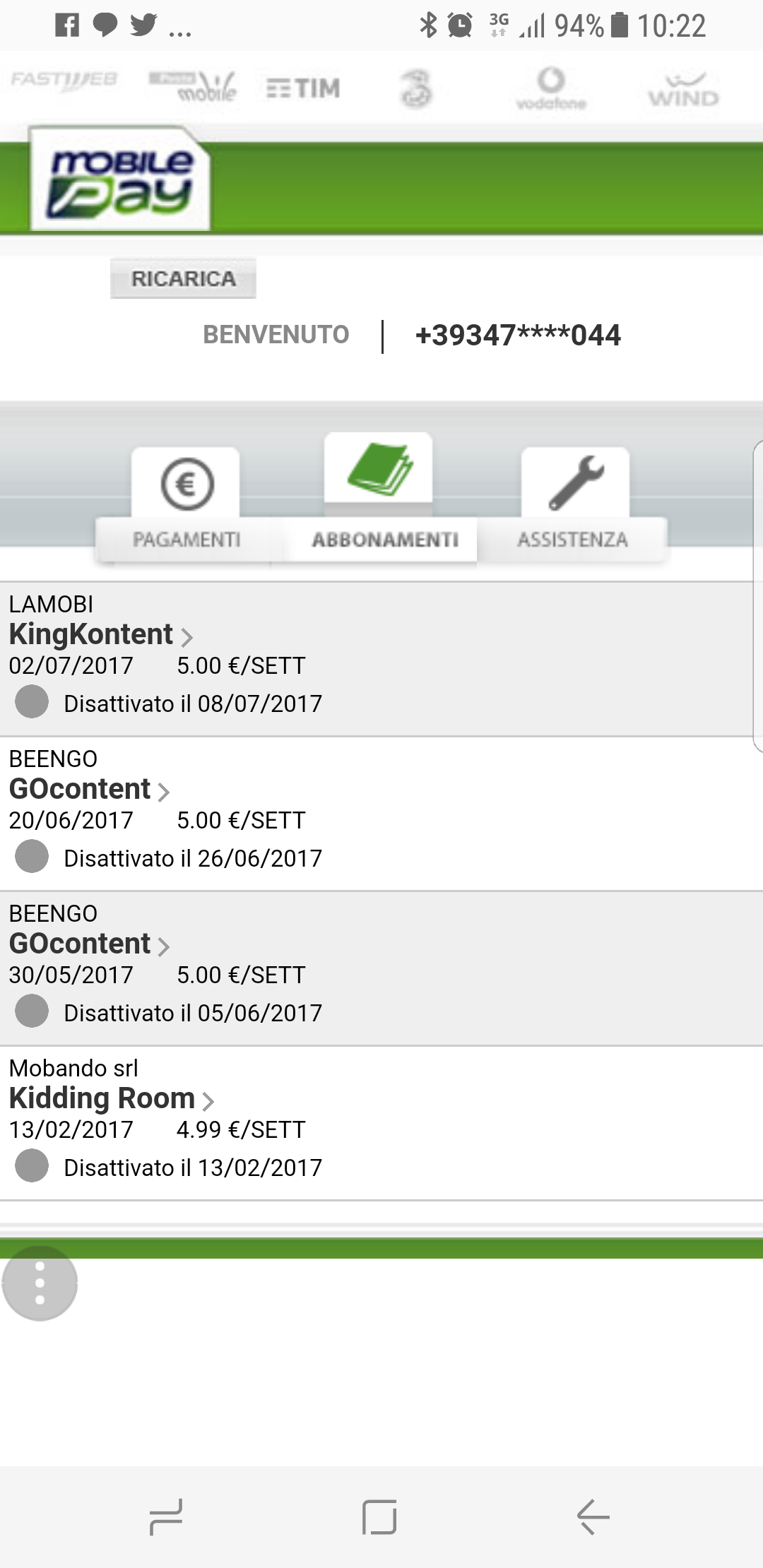Open the system recent apps view
Viewport: 763px width, 1568px height.
point(166,1516)
